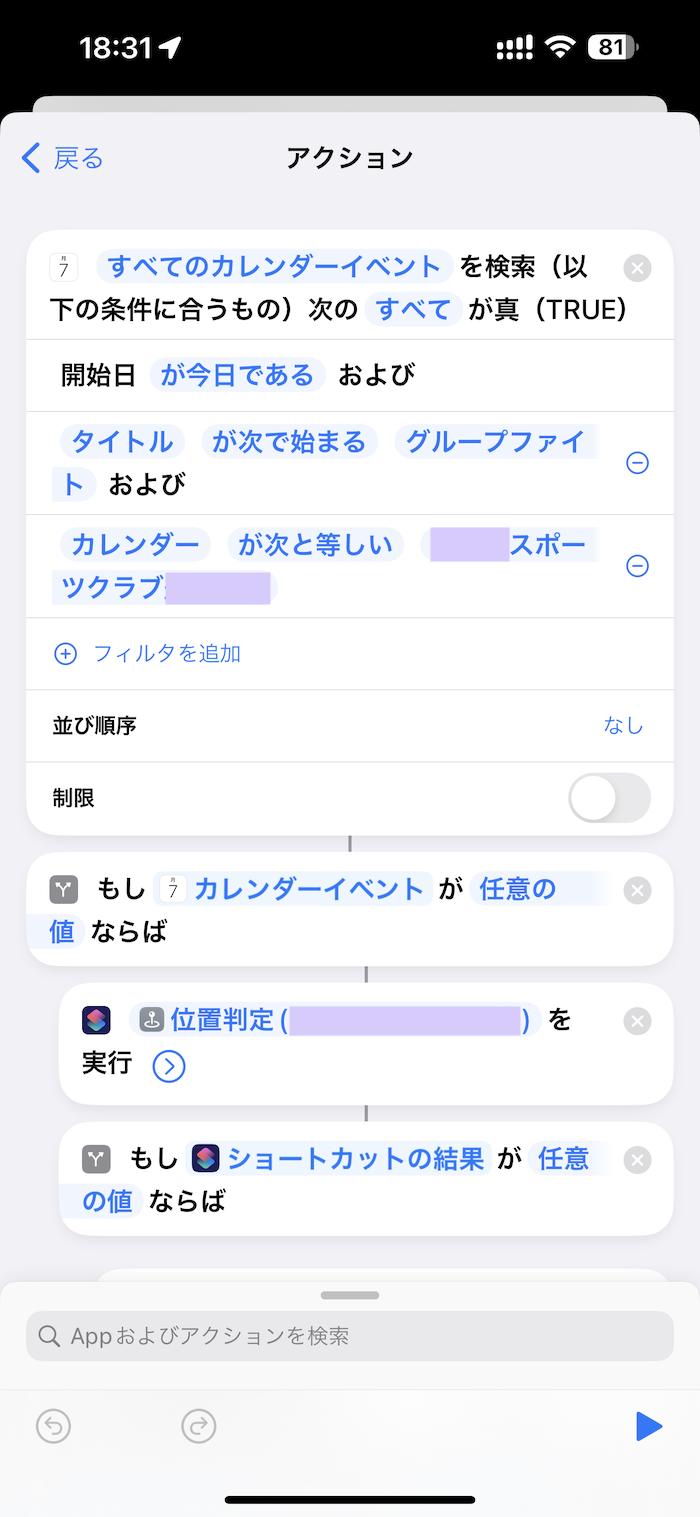Image resolution: width=700 pixels, height=1517 pixels.
Task: Add a filter with フィルタを追加
Action: 148,654
